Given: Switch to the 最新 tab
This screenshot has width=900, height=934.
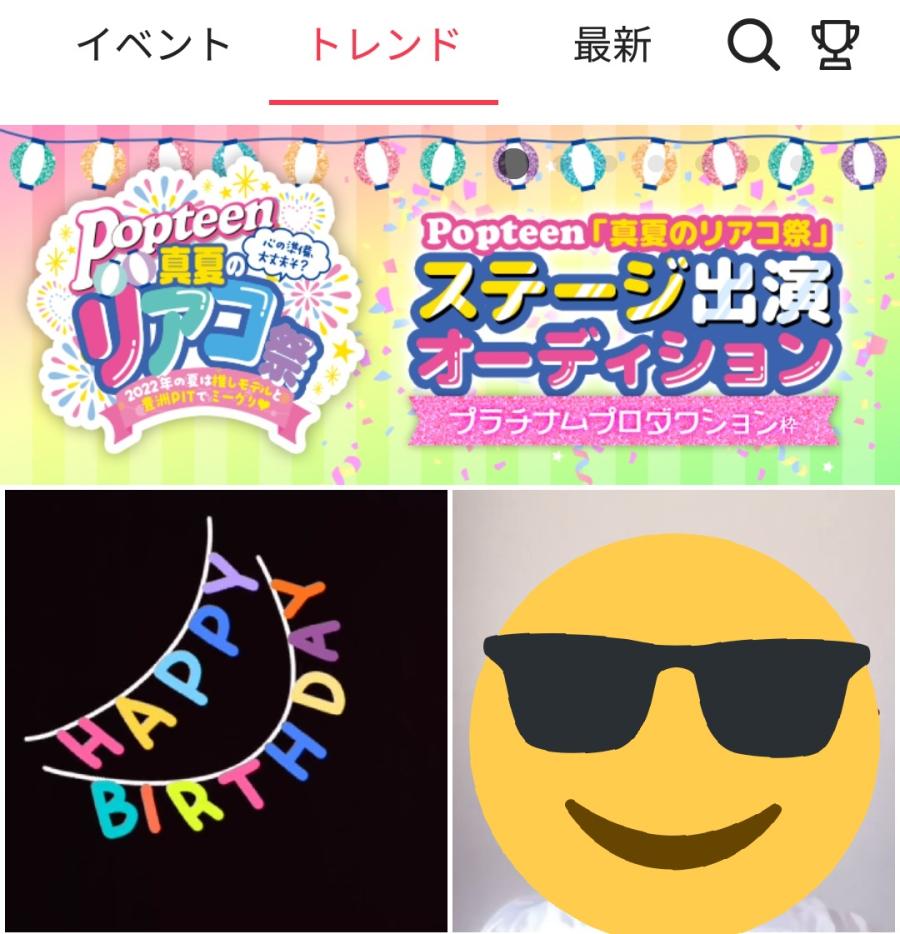Looking at the screenshot, I should click(x=612, y=45).
